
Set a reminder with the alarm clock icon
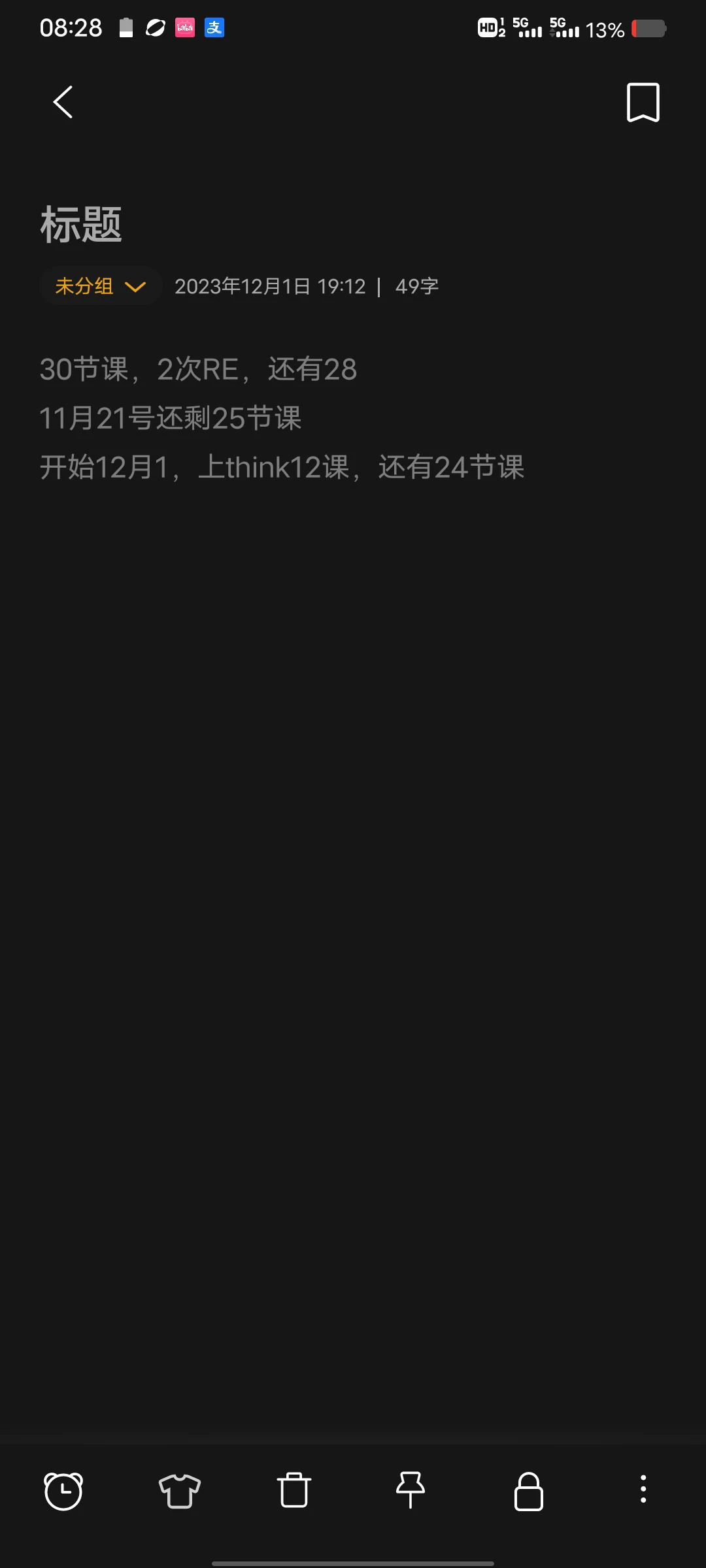click(x=63, y=1491)
